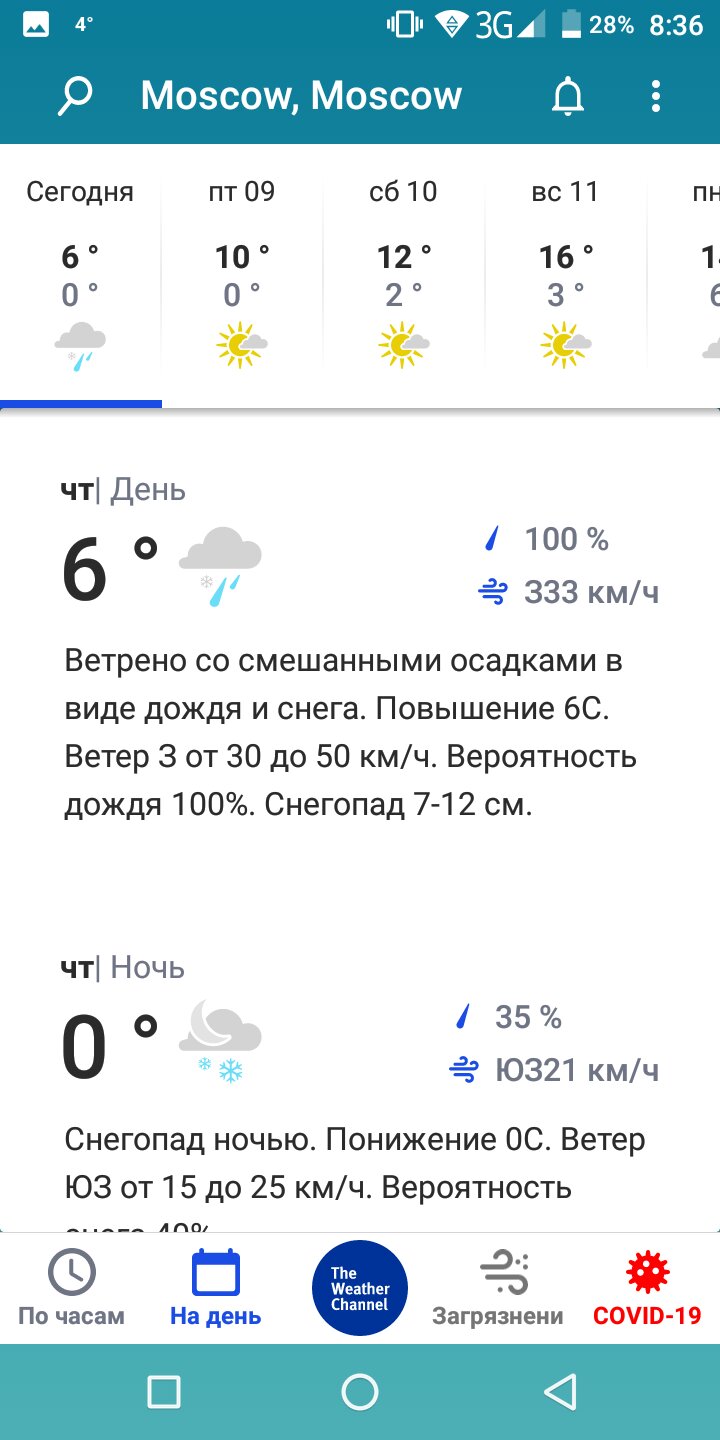Switch to the Загрязнени tab
The image size is (720, 1440).
[498, 1288]
